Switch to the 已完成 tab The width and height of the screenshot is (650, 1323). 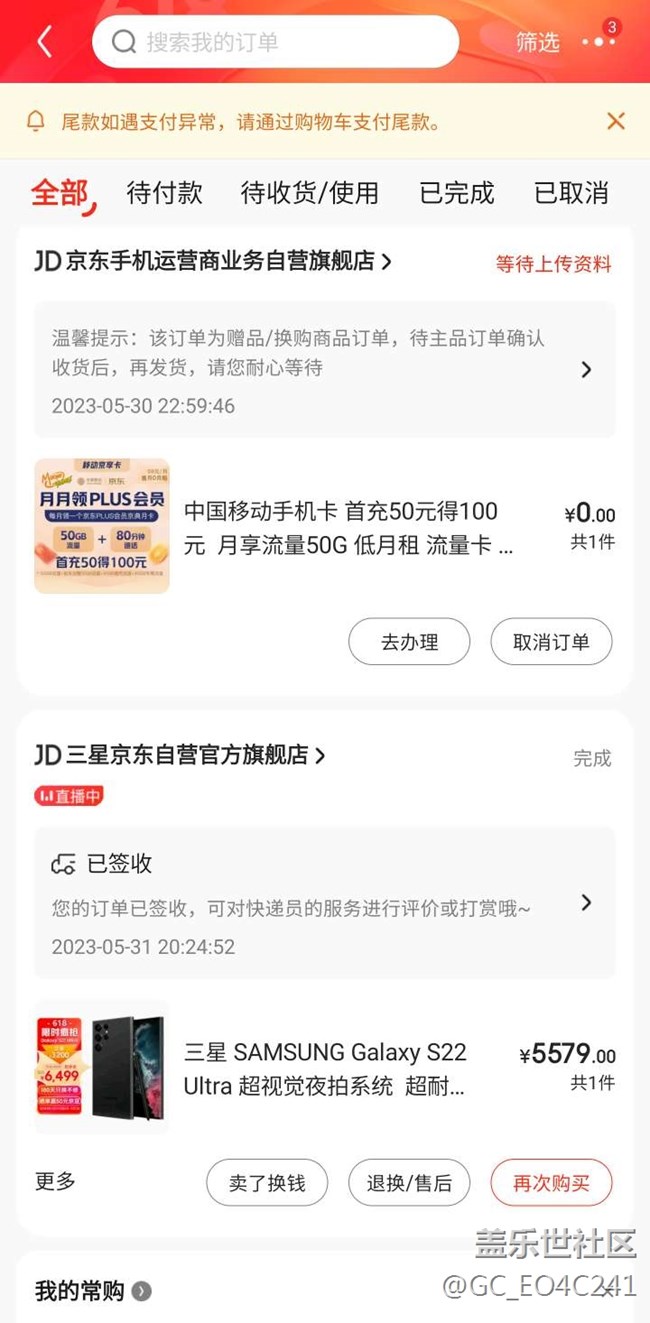pyautogui.click(x=457, y=192)
